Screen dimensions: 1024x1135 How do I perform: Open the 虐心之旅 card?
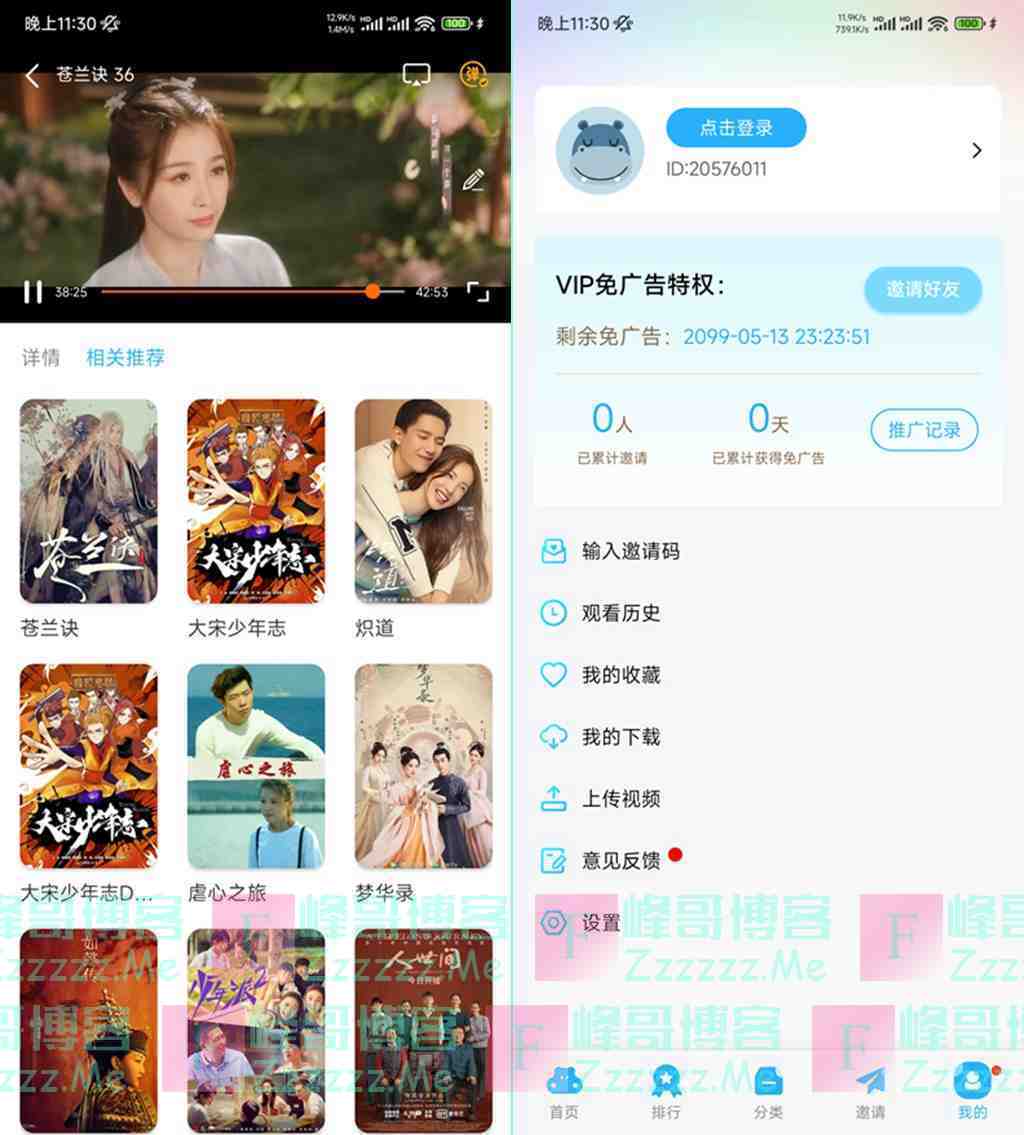(256, 766)
